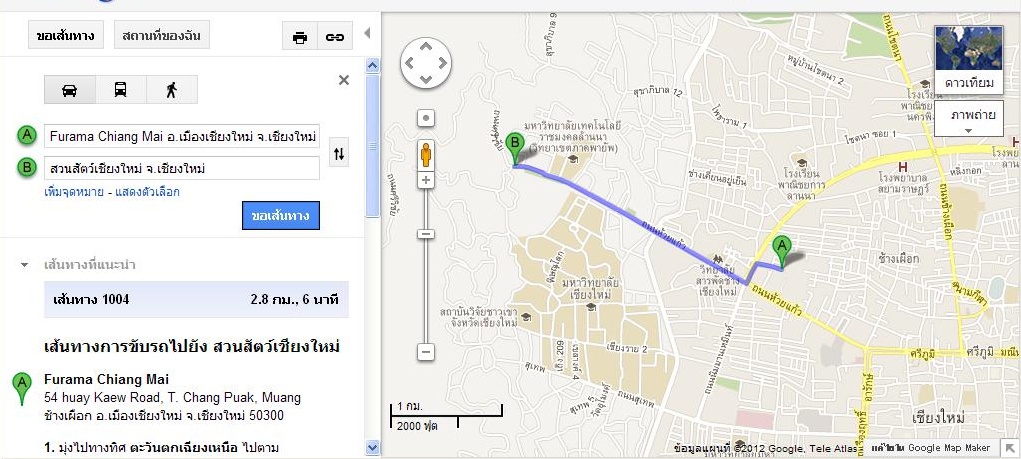Image resolution: width=1021 pixels, height=459 pixels.
Task: Tap the เพิ่มจุดหมาย link to add a destination
Action: [76, 191]
